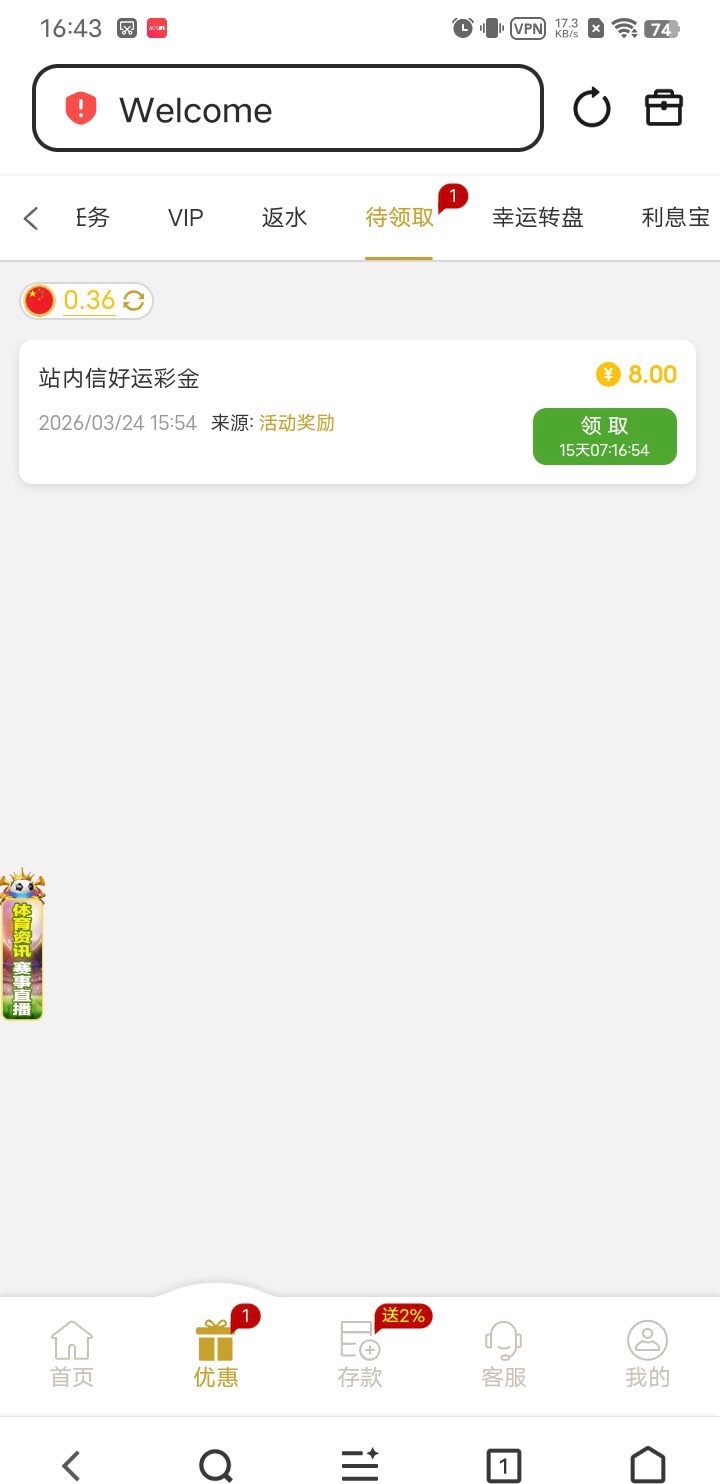This screenshot has height=1484, width=720.
Task: Go to the 首页 tab
Action: click(72, 1353)
